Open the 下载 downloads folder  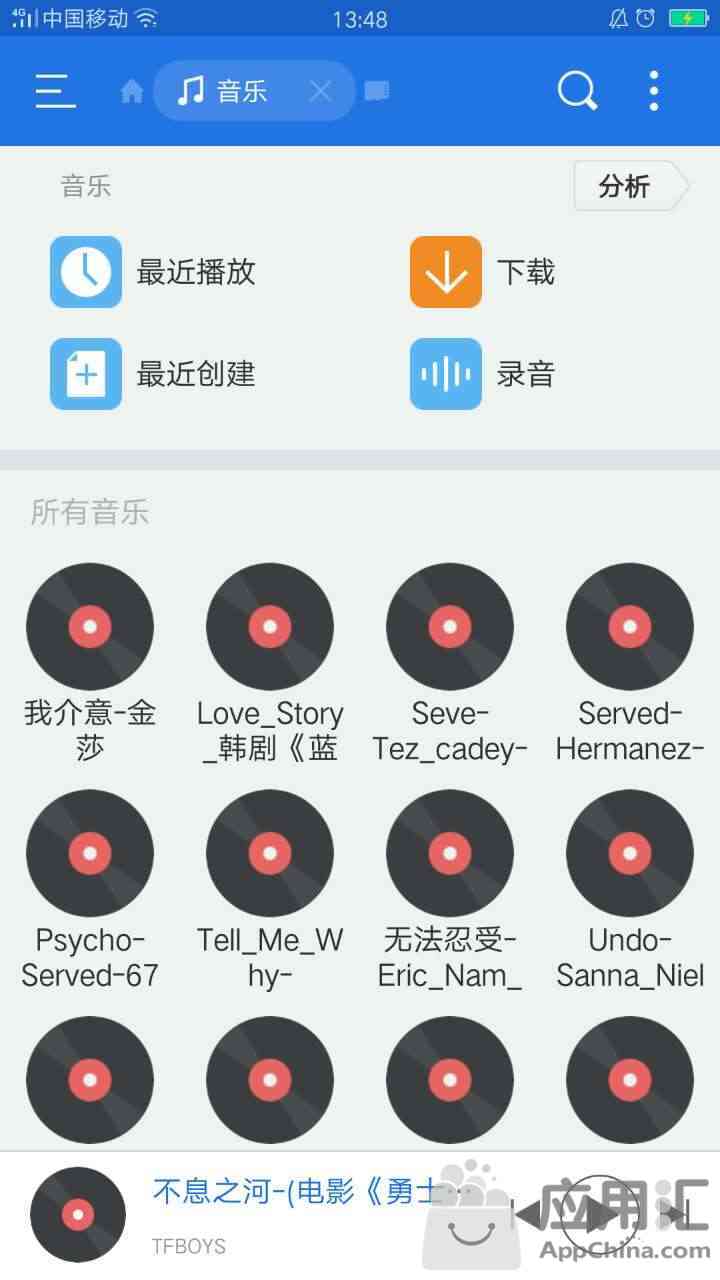482,272
